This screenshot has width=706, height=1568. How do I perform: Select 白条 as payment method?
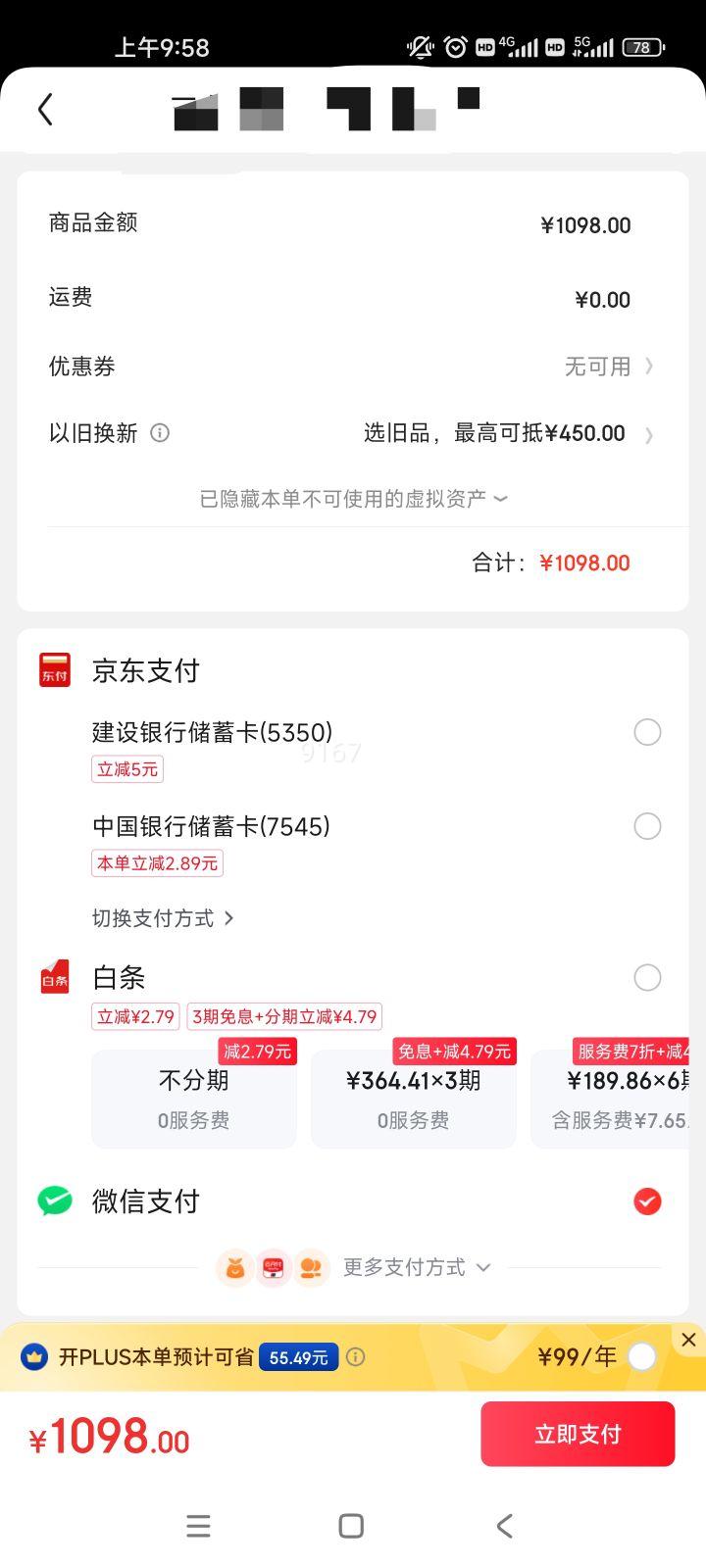(x=353, y=977)
